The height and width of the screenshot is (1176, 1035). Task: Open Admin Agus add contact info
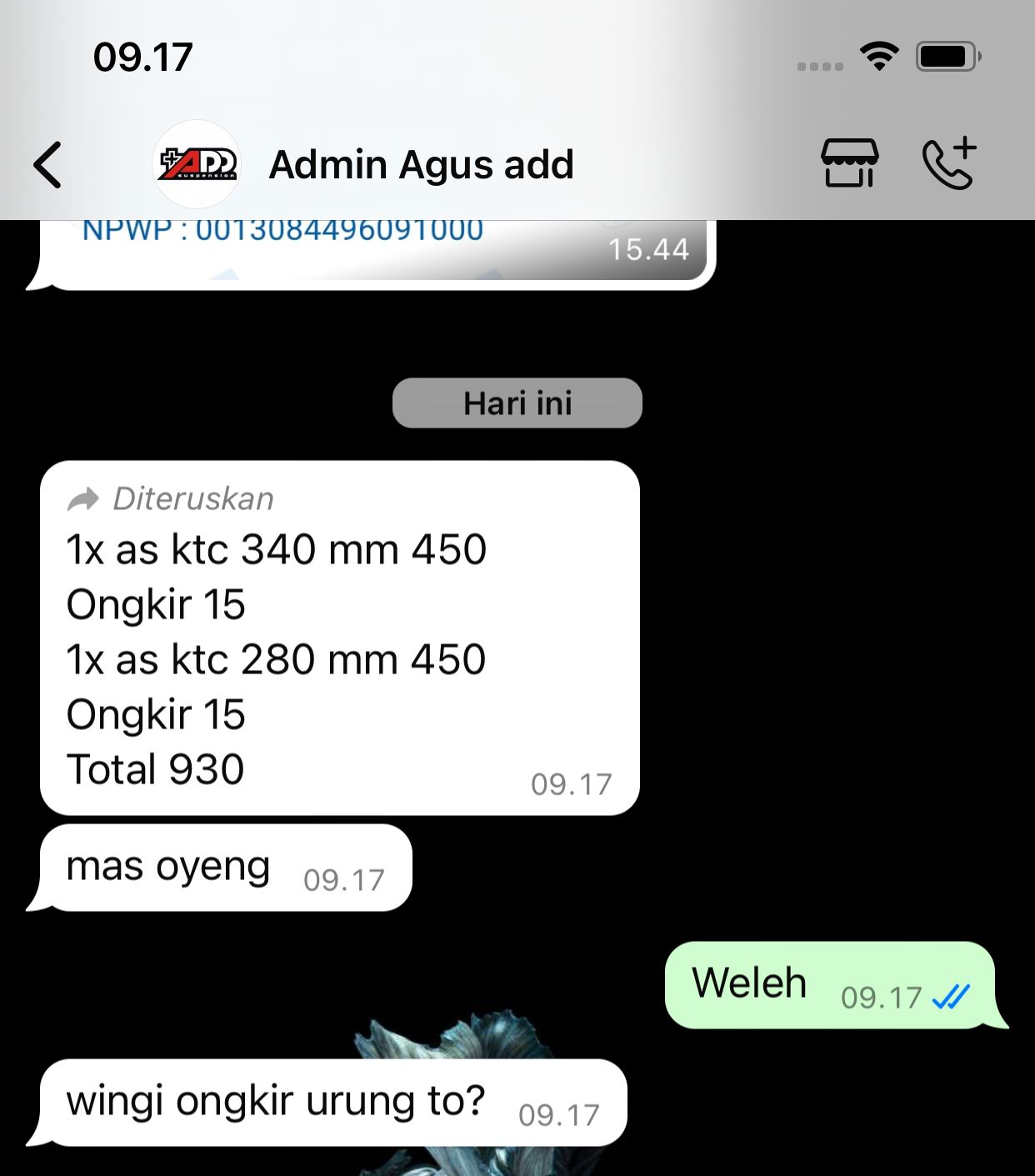point(421,165)
